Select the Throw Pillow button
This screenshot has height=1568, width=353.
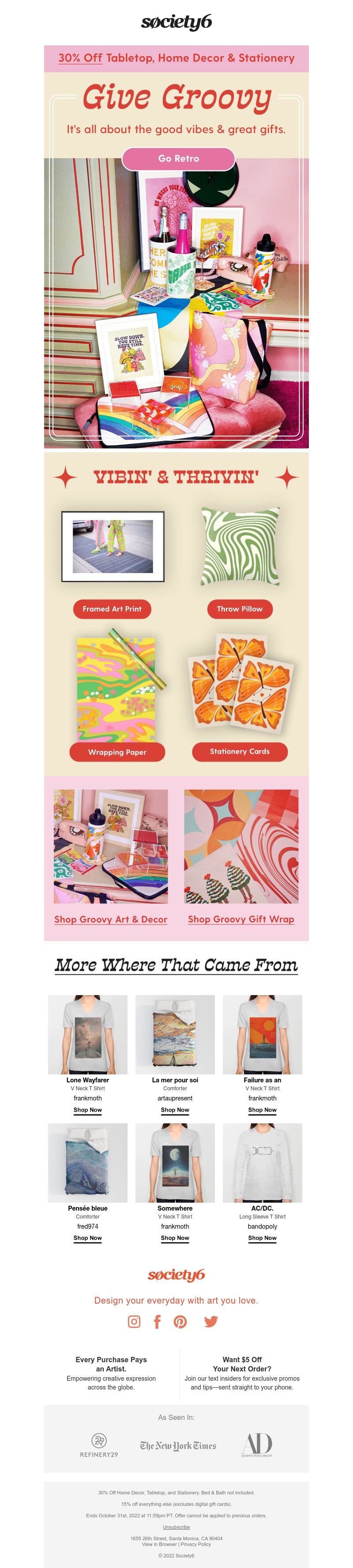click(x=240, y=609)
